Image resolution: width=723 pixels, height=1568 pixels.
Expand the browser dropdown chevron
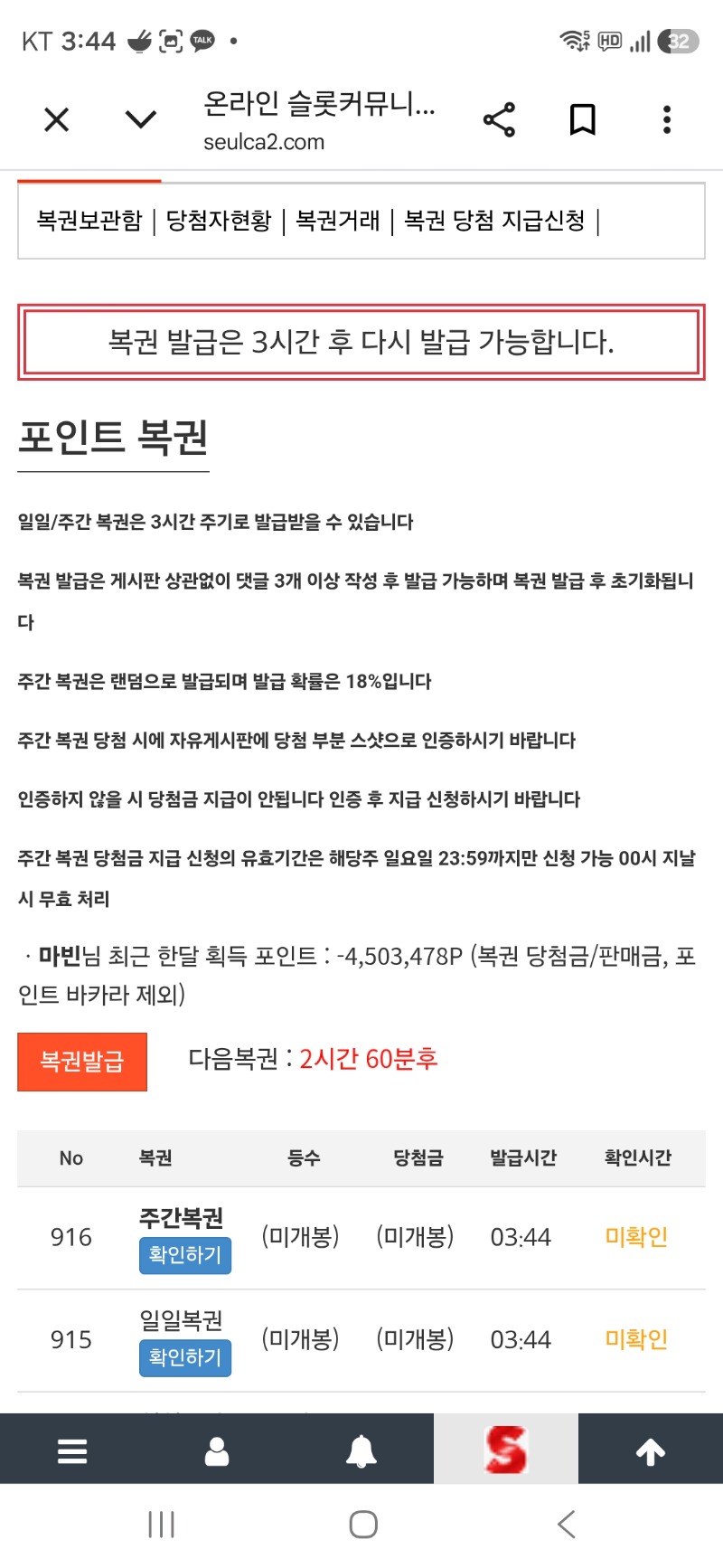[141, 119]
